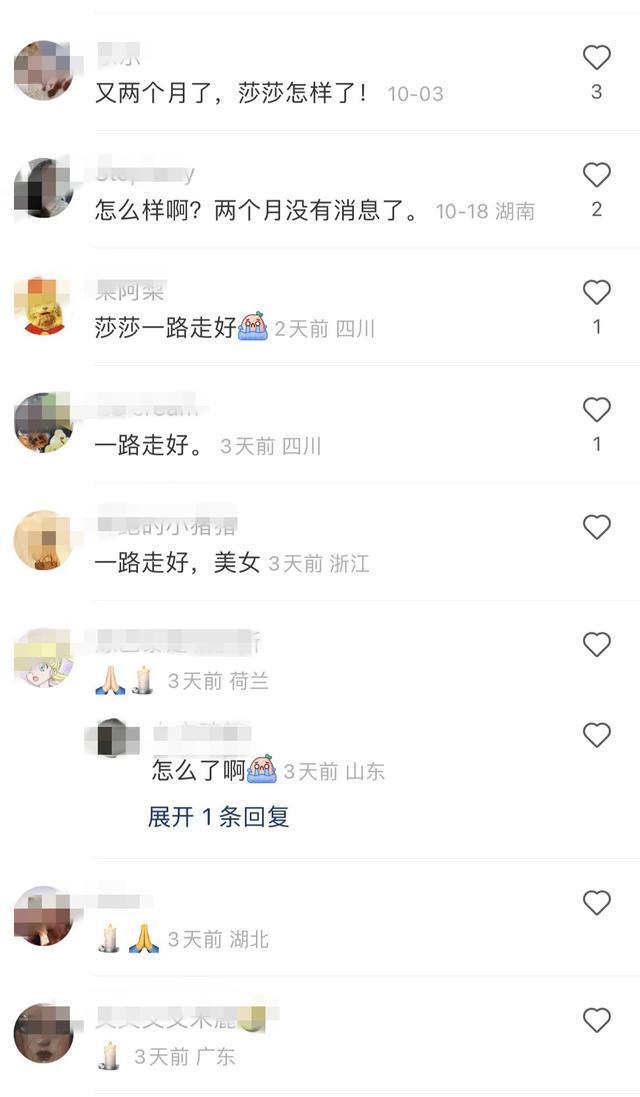The height and width of the screenshot is (1097, 640).
Task: Open the avatar beside '又两个月了，莎莎怎样了！'
Action: (43, 71)
